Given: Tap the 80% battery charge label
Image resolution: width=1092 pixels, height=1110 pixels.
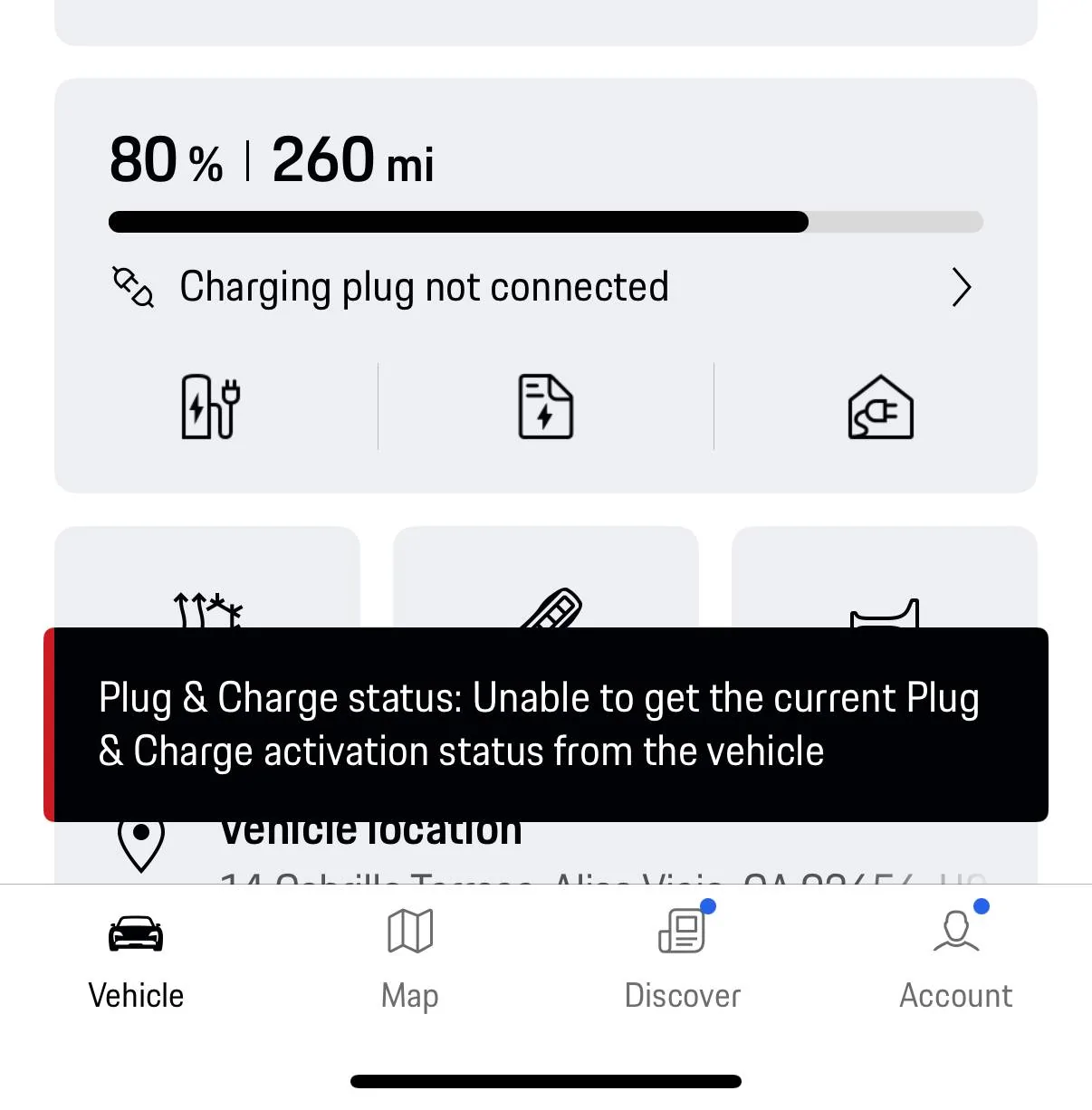Looking at the screenshot, I should click(x=167, y=160).
